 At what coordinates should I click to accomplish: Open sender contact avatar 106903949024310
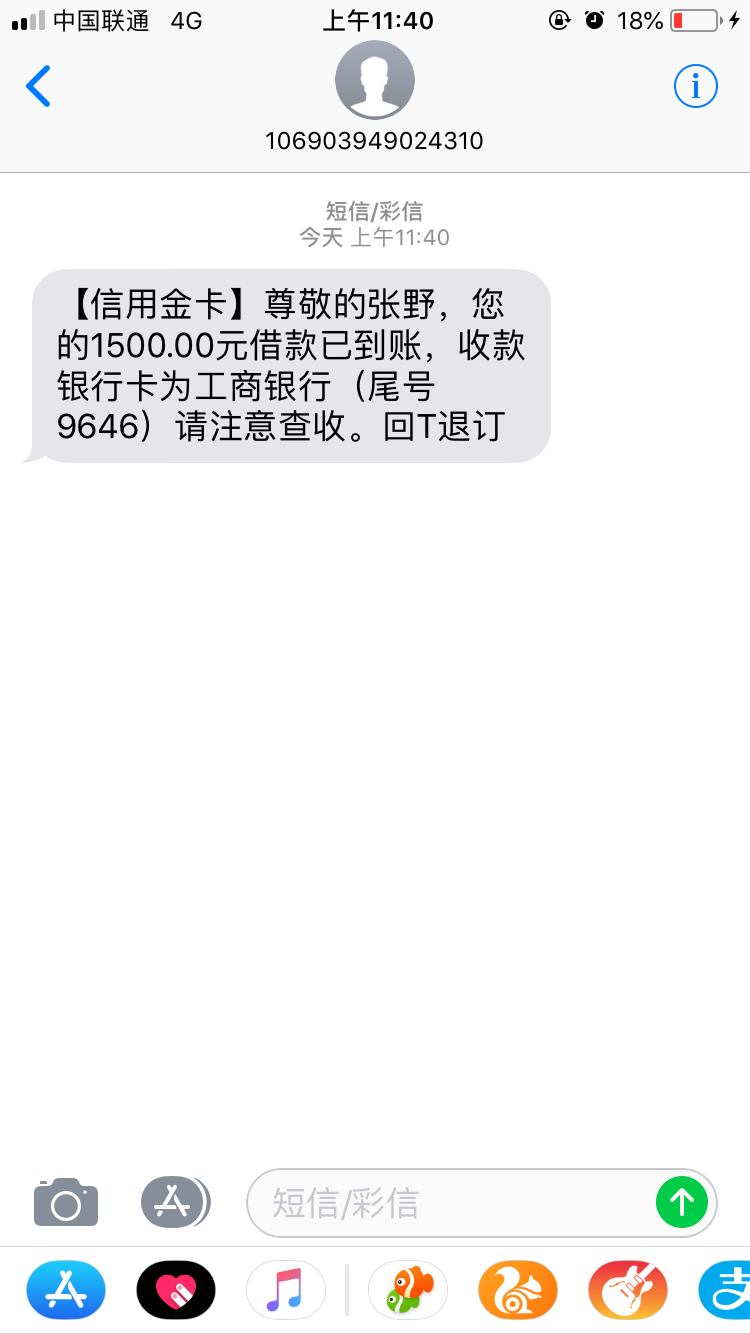374,80
